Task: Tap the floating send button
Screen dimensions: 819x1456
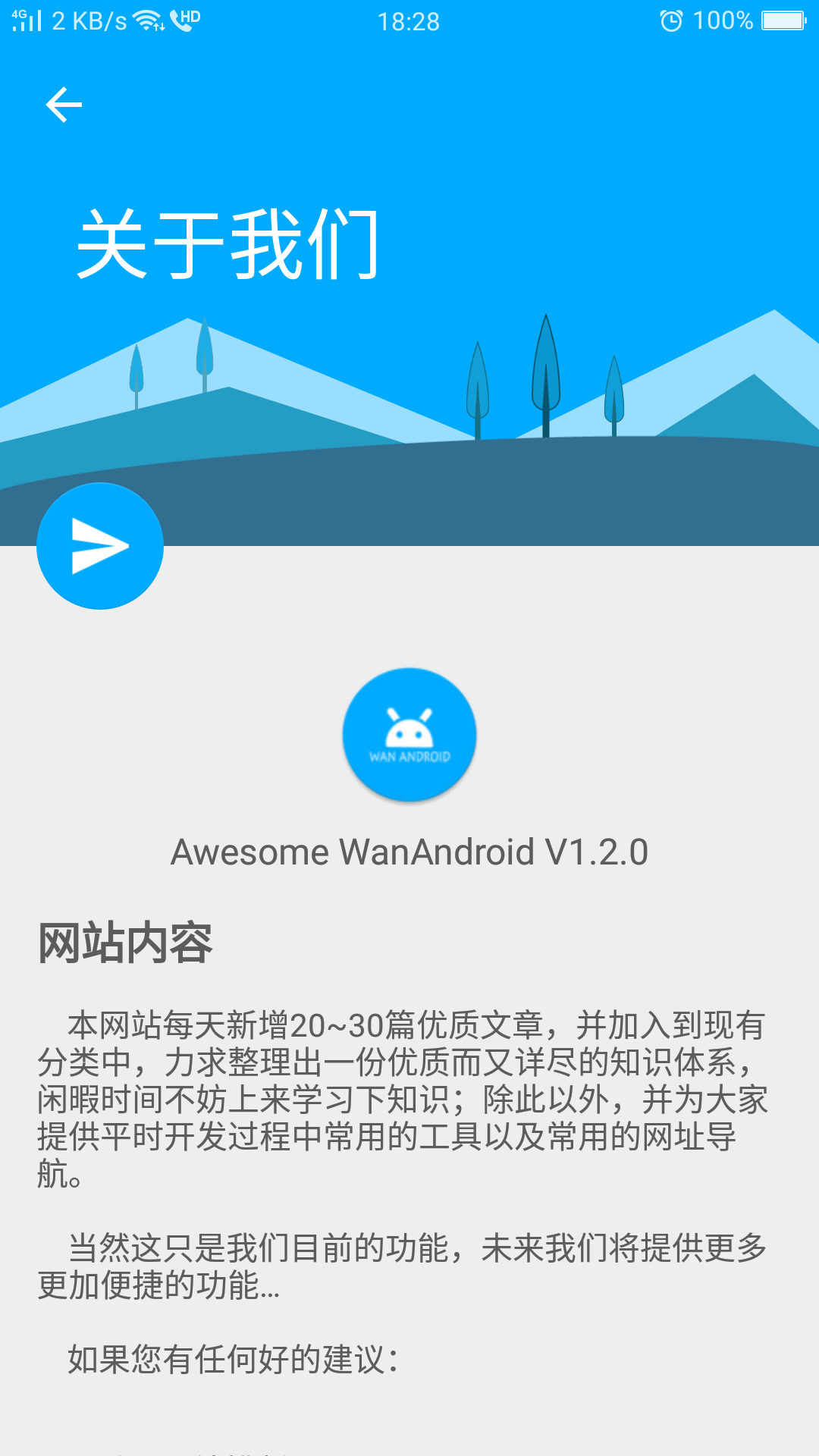Action: click(x=100, y=546)
